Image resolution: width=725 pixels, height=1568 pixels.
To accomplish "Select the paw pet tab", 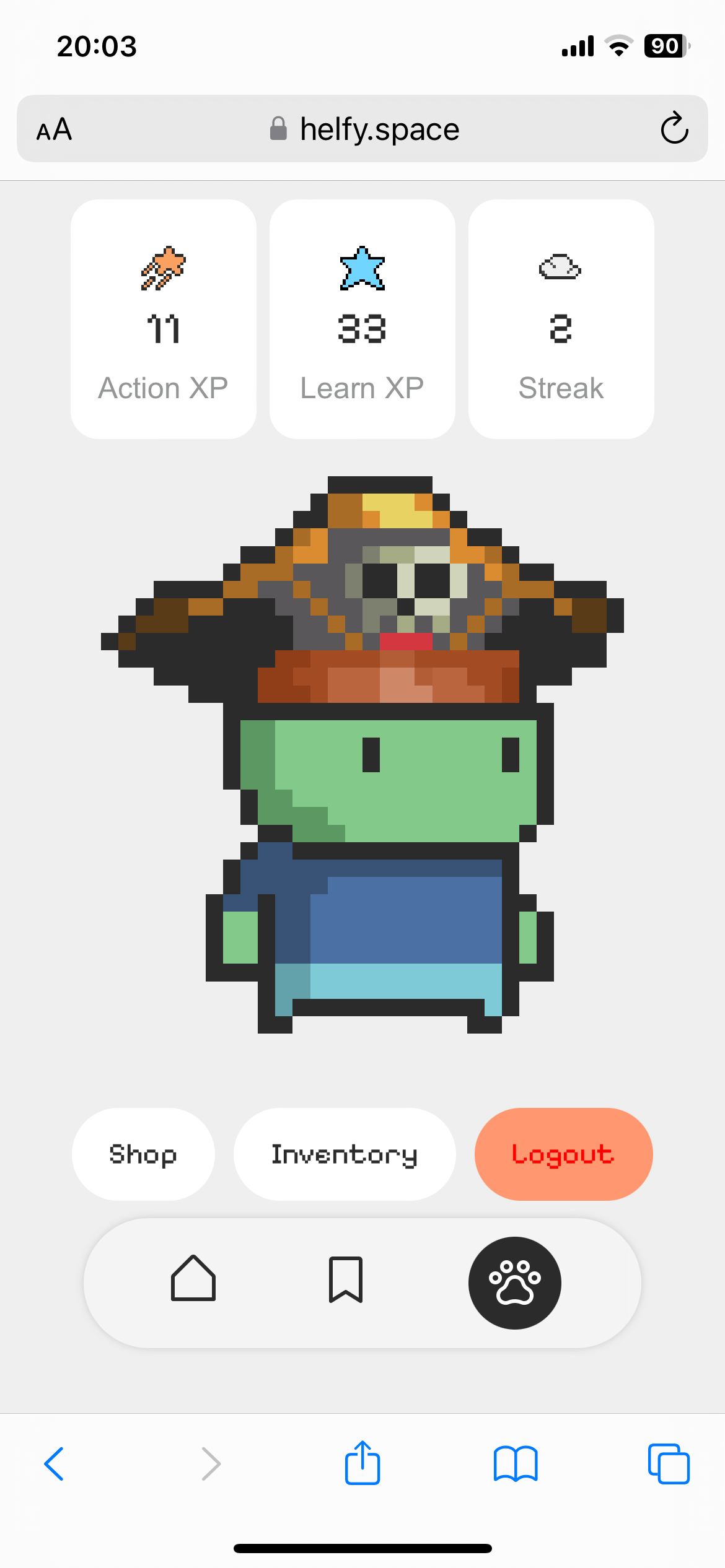I will (x=514, y=1283).
